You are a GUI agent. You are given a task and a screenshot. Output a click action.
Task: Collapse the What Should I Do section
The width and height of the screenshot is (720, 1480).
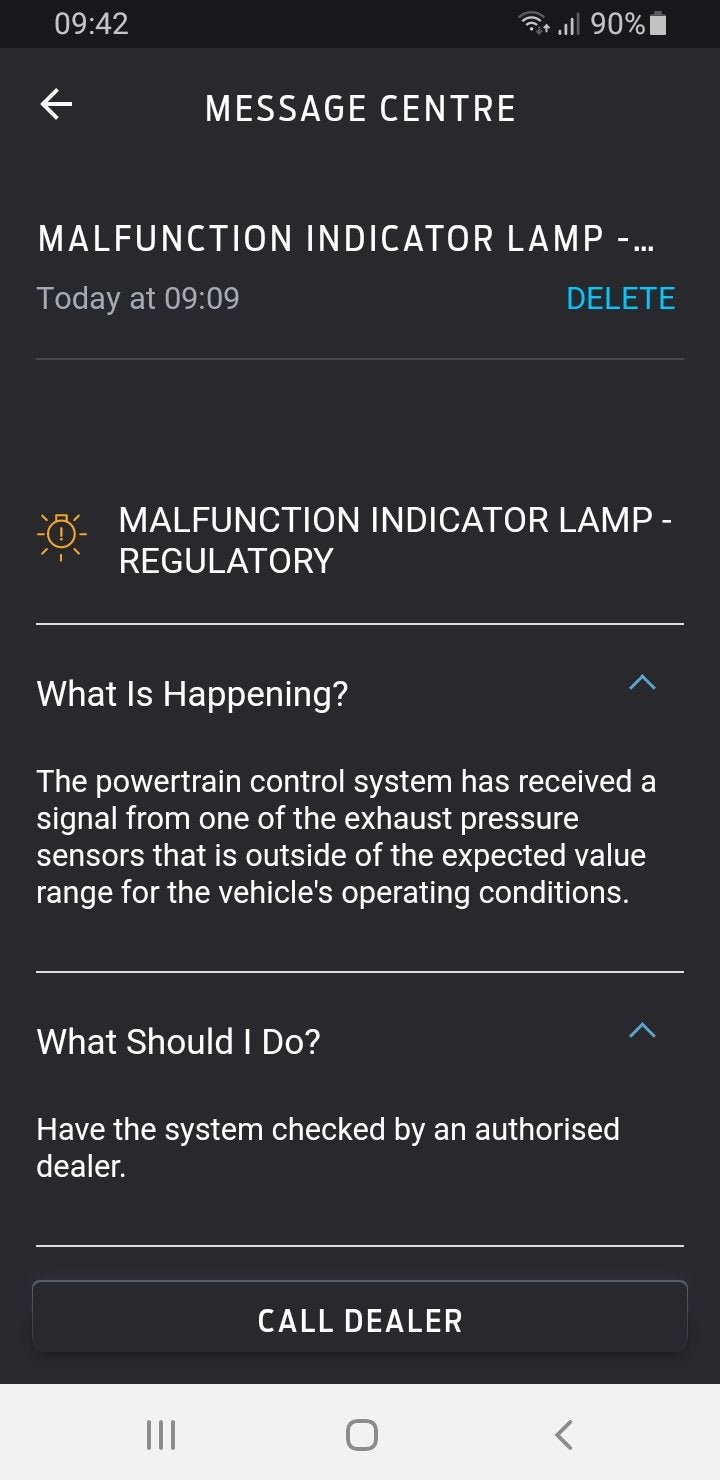tap(642, 1031)
